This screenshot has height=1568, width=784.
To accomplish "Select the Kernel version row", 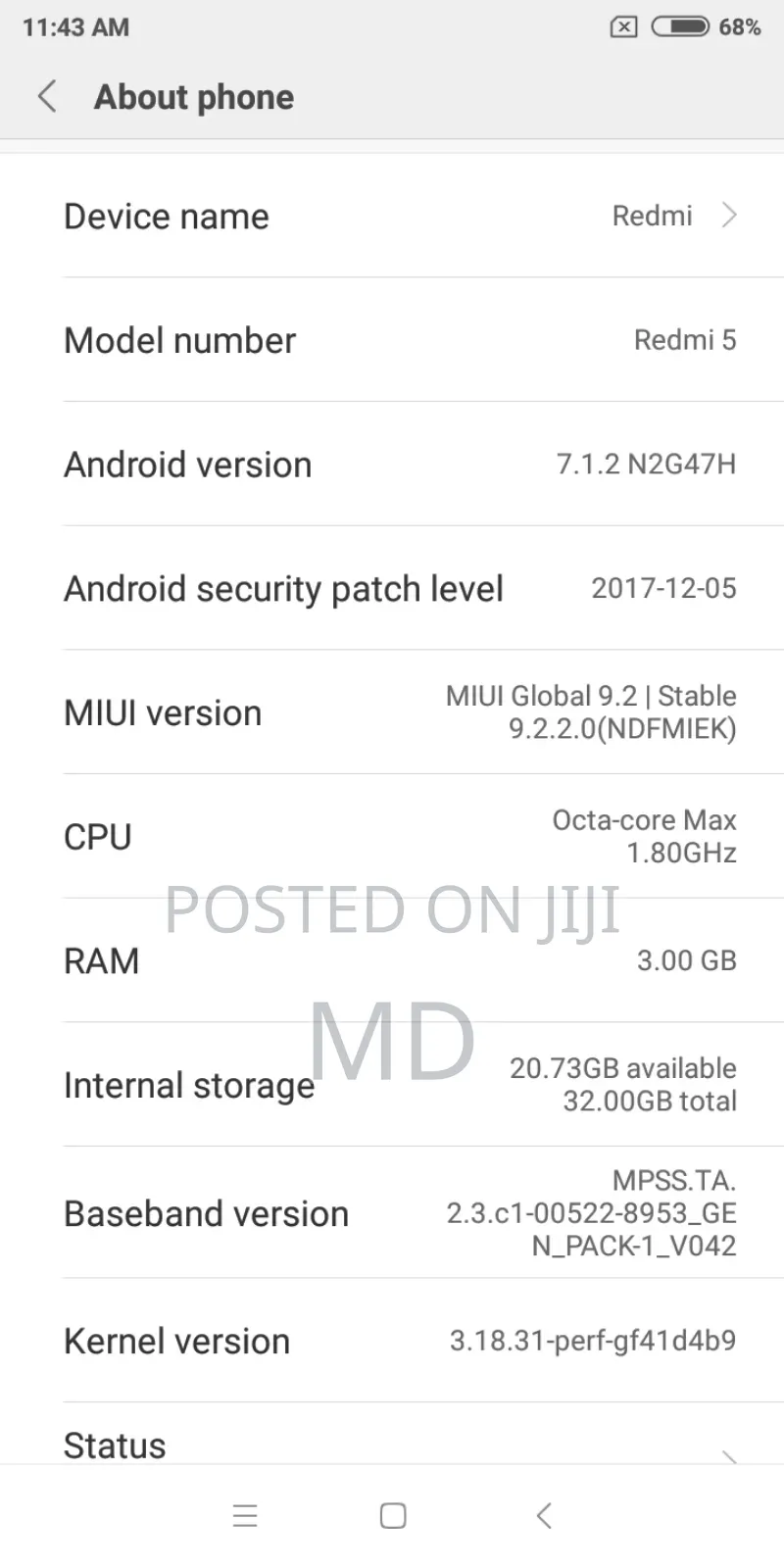I will (392, 1340).
